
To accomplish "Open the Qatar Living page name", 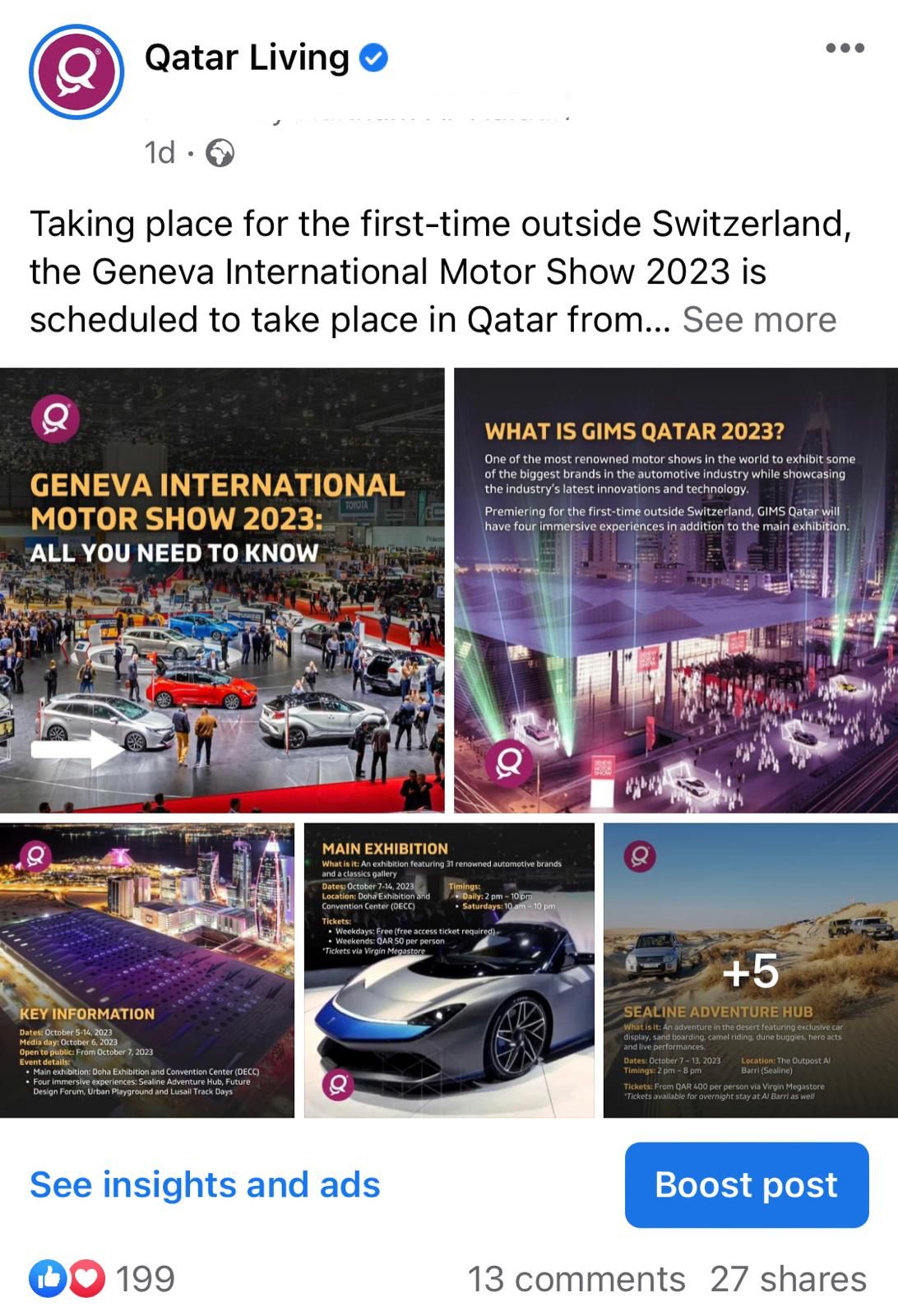I will 247,58.
